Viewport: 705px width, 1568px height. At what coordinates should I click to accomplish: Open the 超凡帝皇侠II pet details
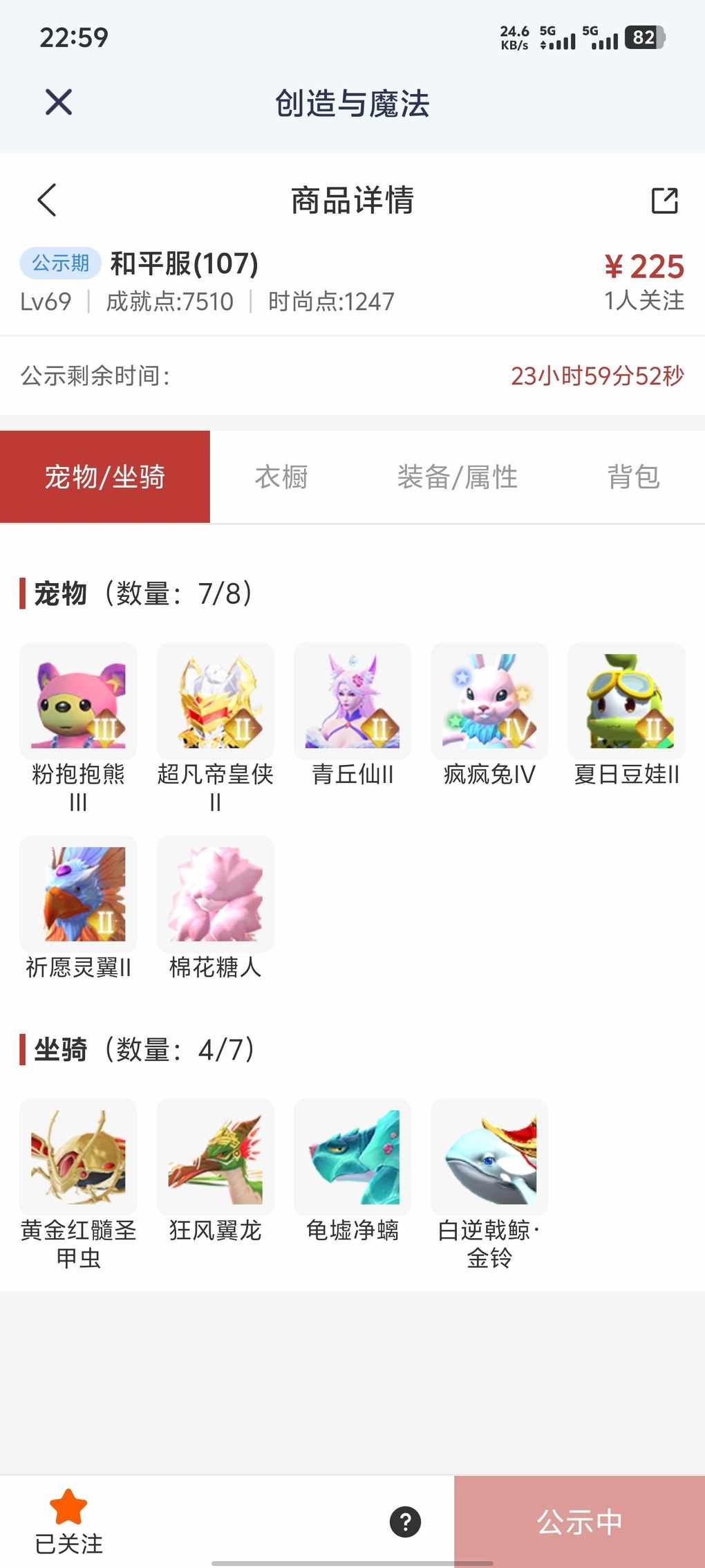point(216,701)
